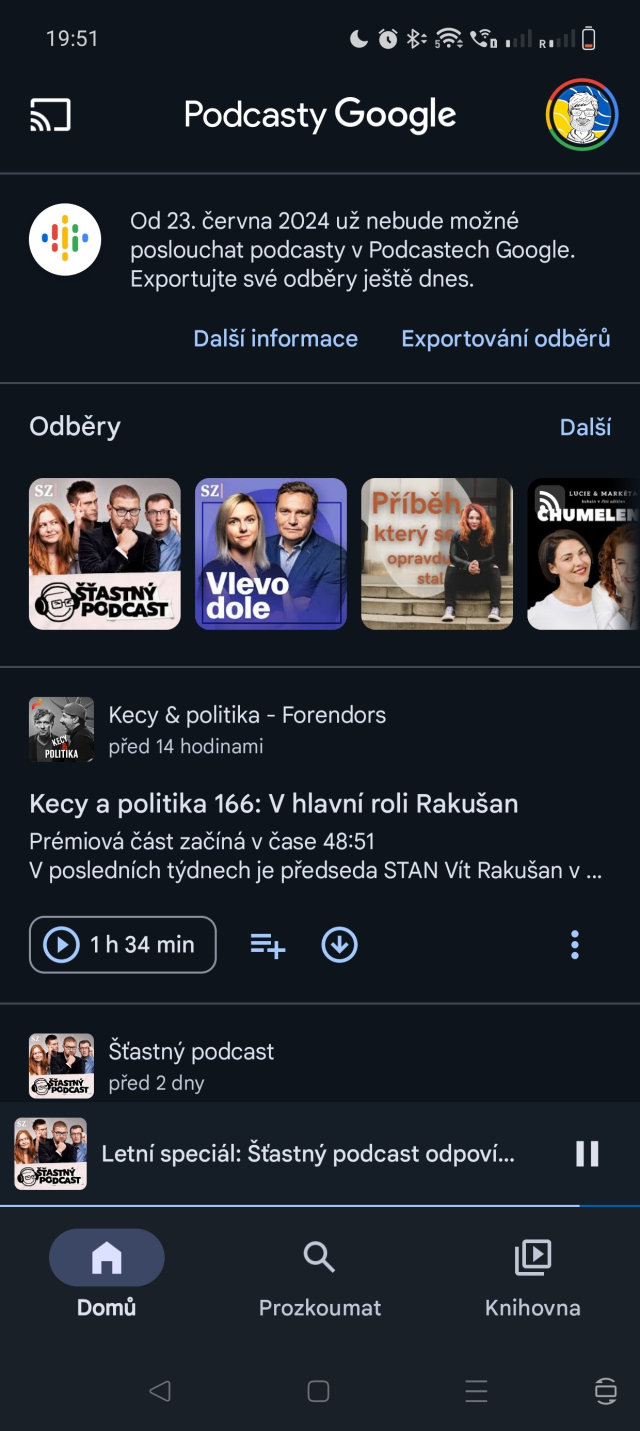This screenshot has width=640, height=1431.
Task: Show more subscriptions via Další
Action: (585, 427)
